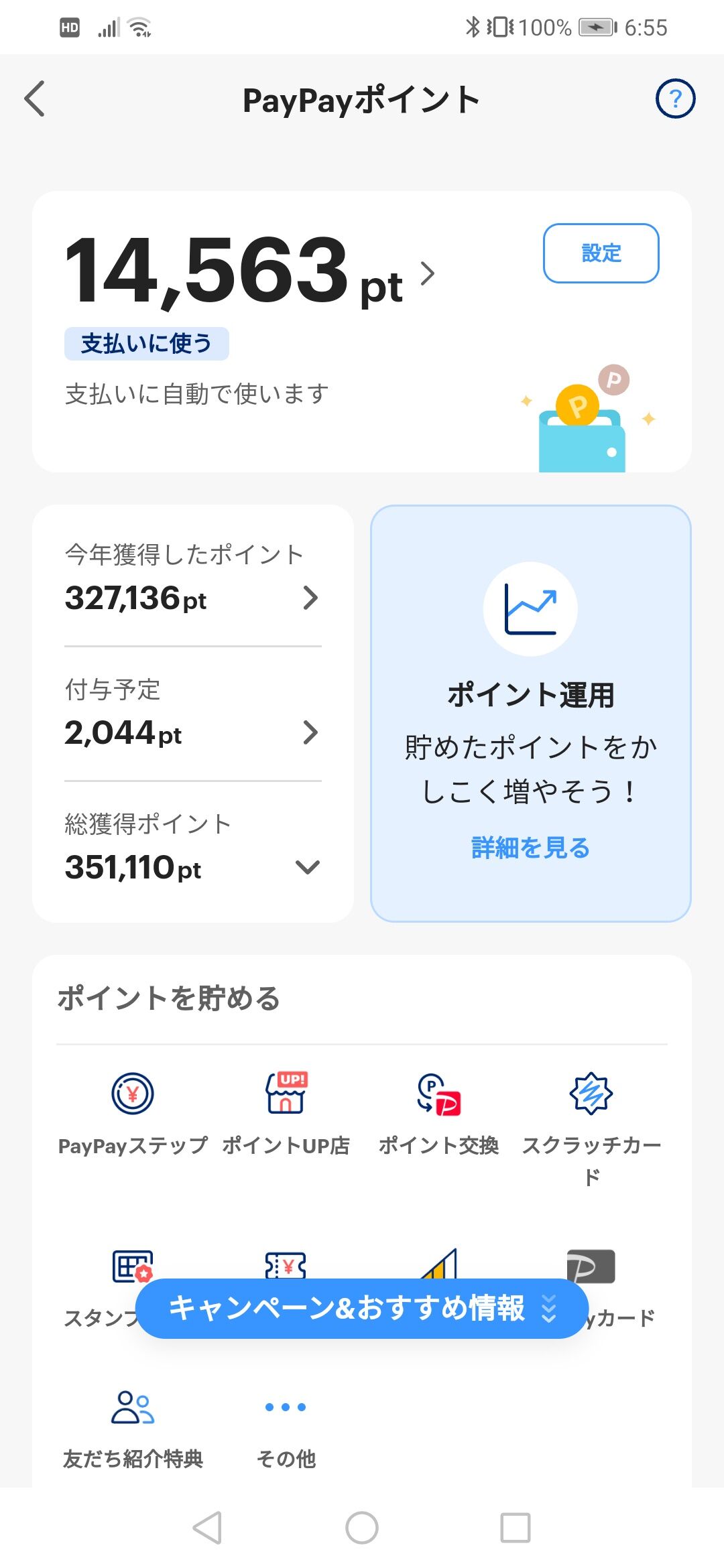Screen dimensions: 724x1568
Task: Tap 詳細を見る in the ポイント運用 card
Action: [530, 848]
